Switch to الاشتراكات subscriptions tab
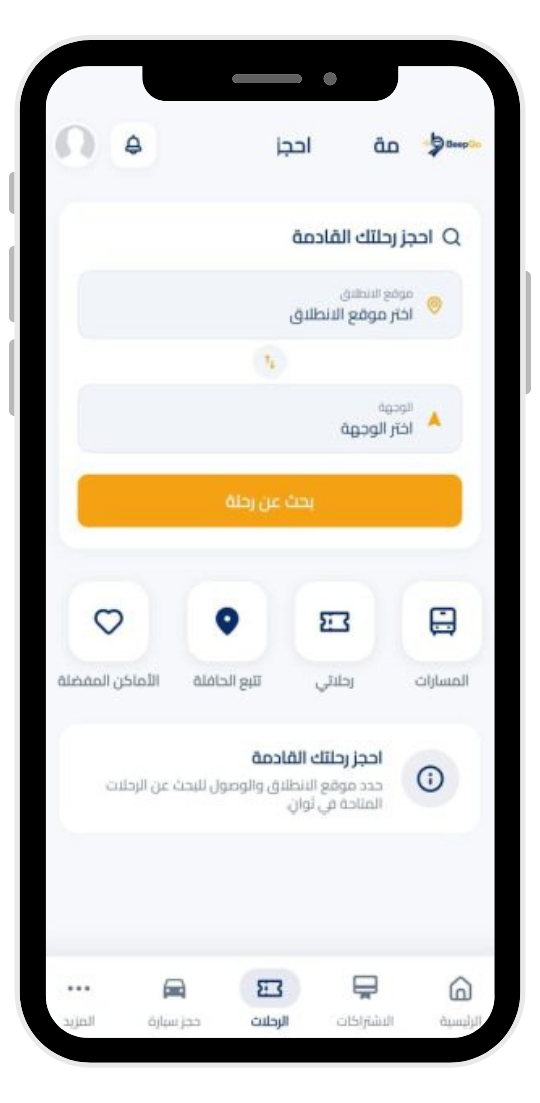The height and width of the screenshot is (1103, 540). (365, 1000)
